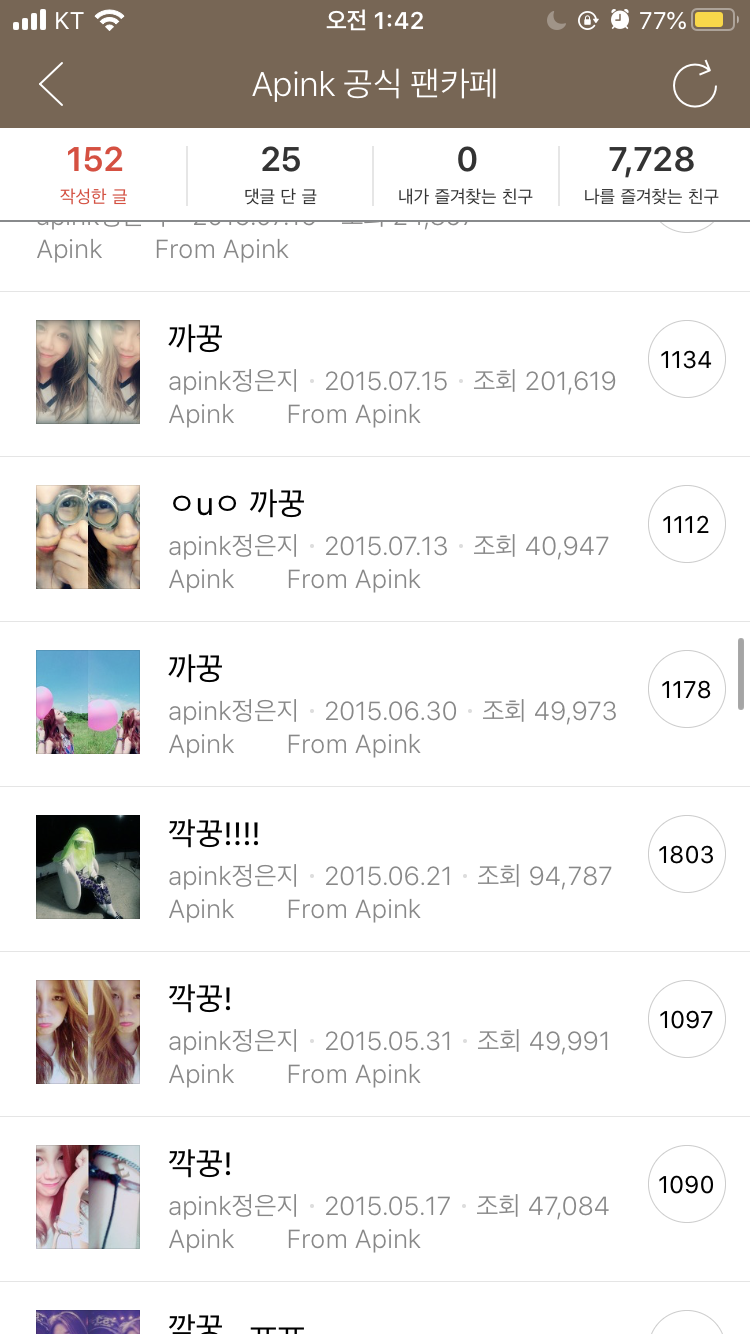Select the 나를 즐겨찾는 친구 tab

[x=651, y=174]
